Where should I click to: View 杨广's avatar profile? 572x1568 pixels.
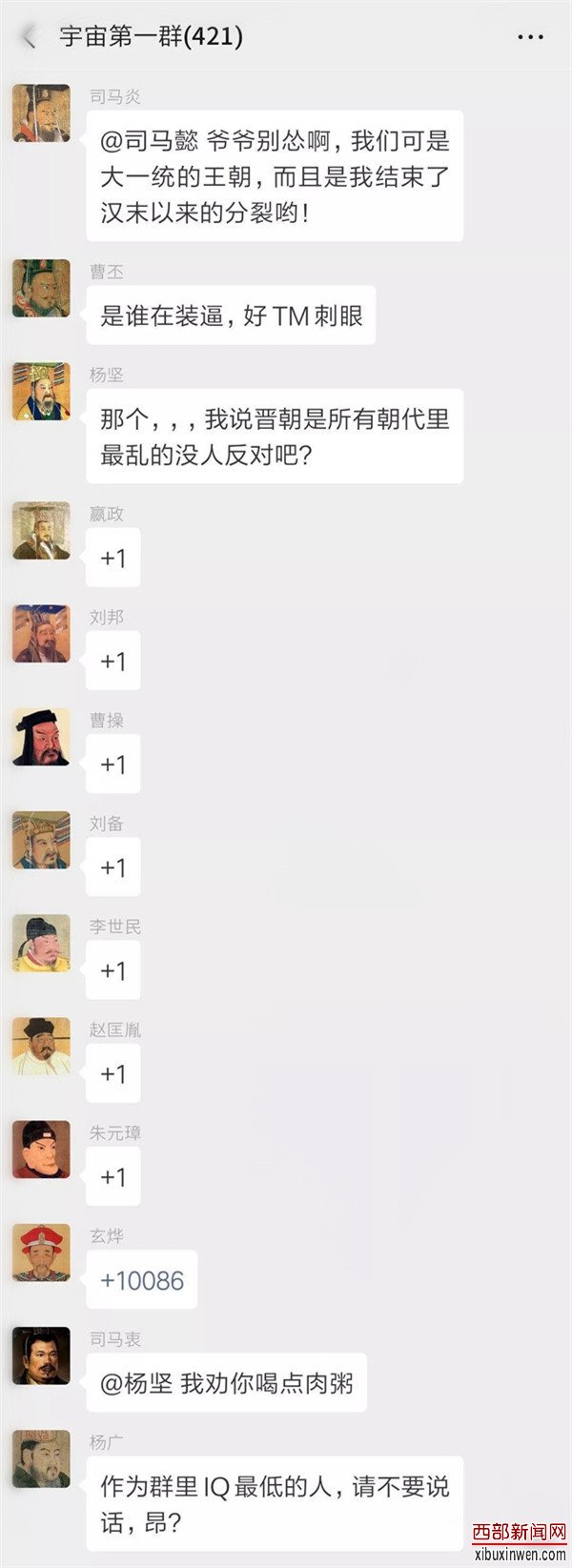[x=41, y=1458]
